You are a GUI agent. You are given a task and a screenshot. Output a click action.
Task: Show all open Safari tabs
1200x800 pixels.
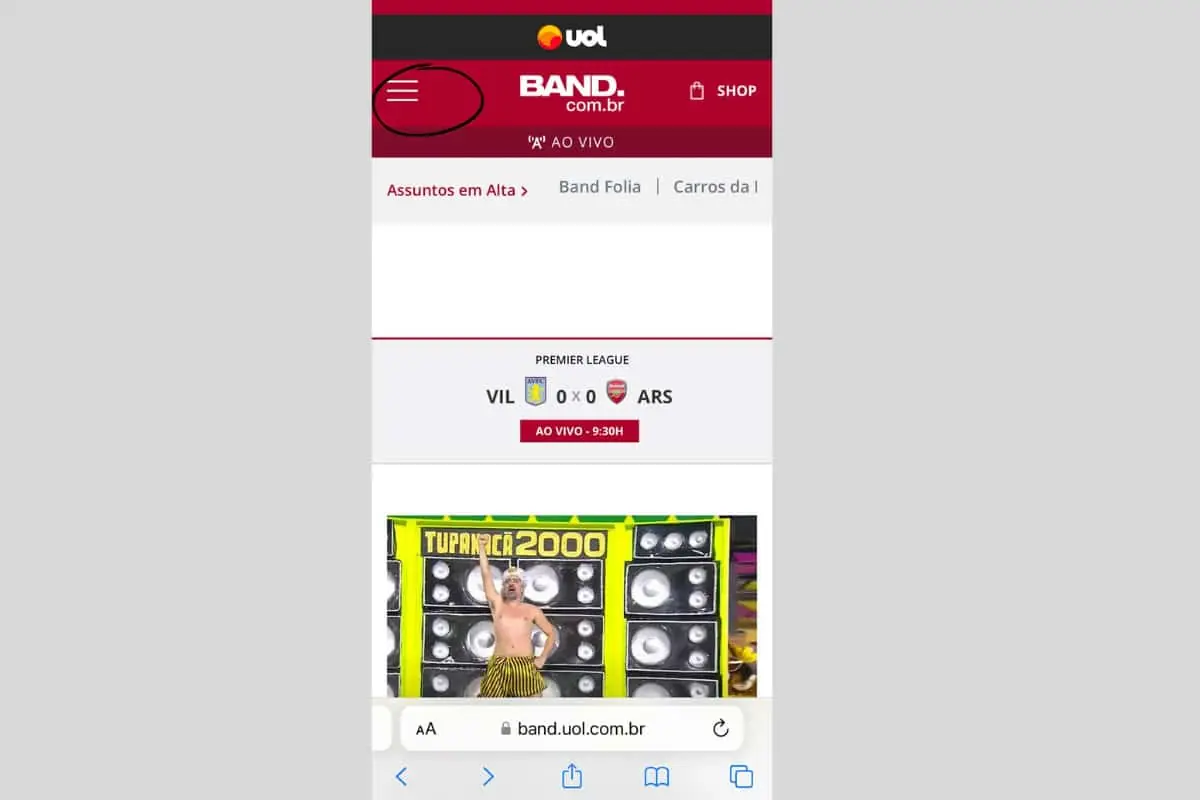click(x=741, y=776)
